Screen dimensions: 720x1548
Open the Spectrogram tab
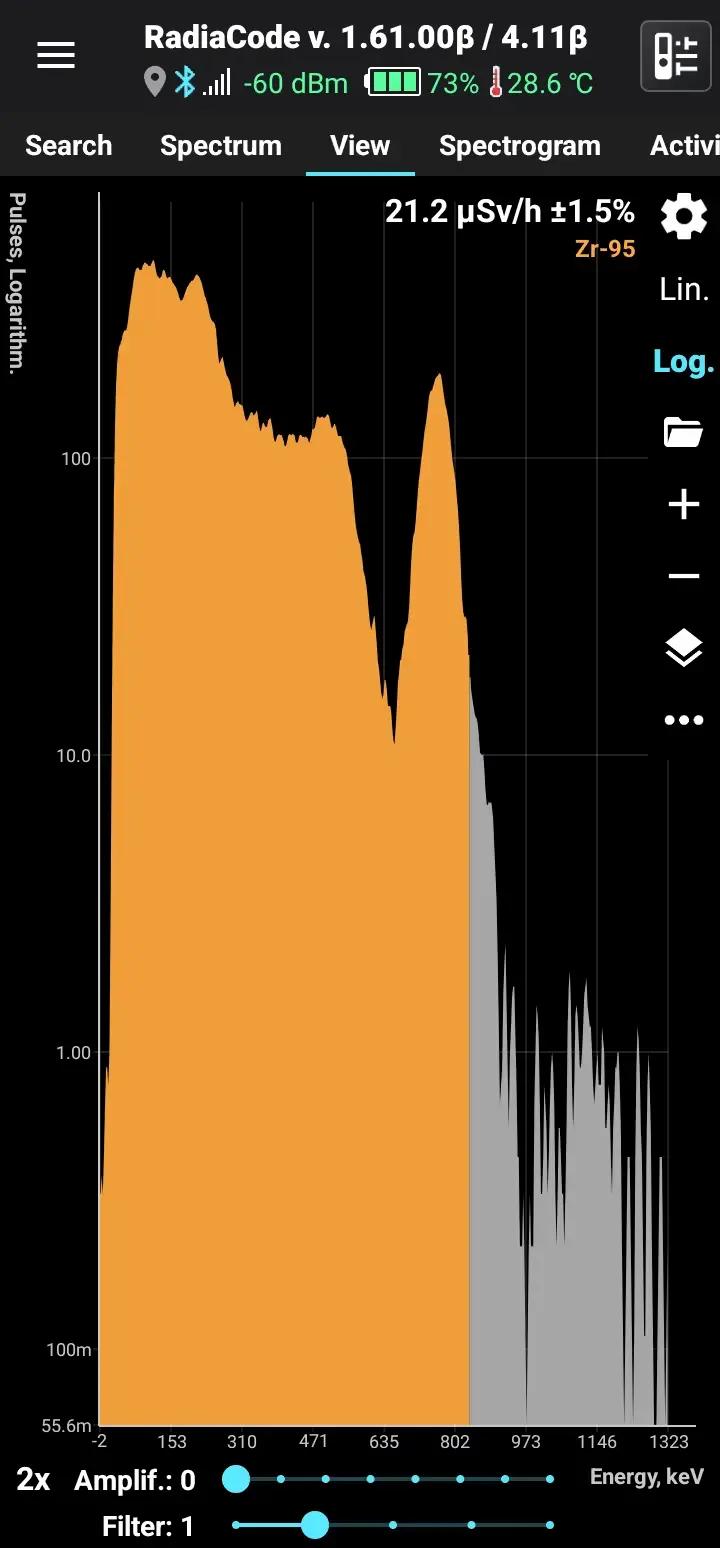click(519, 146)
